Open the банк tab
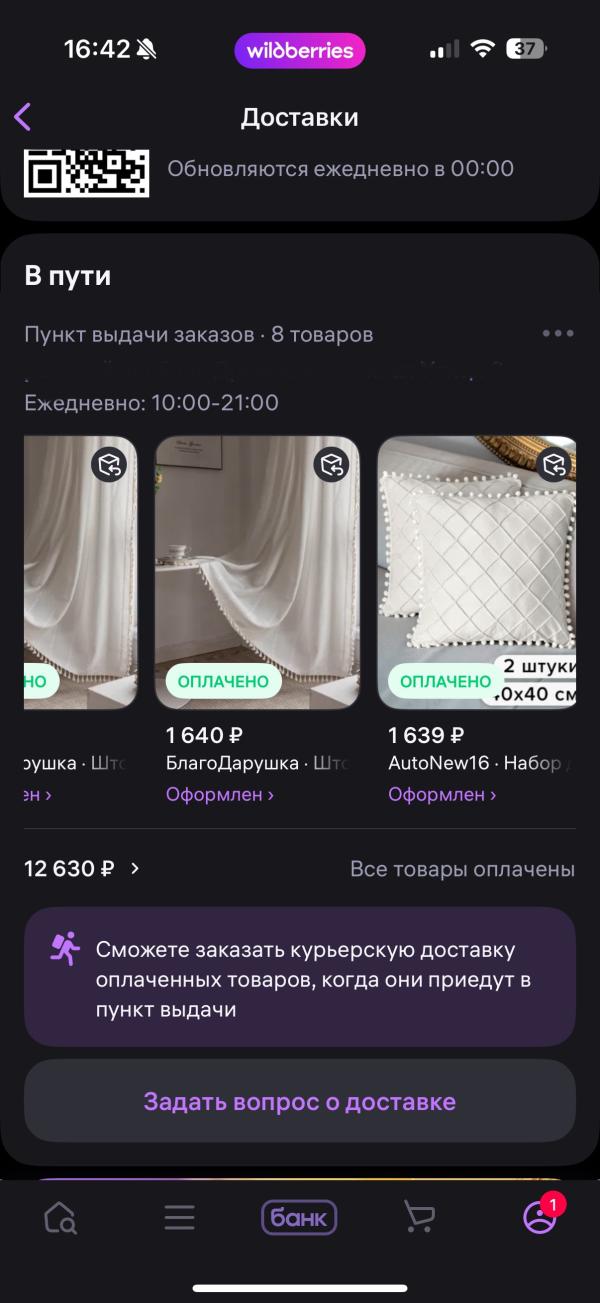Screen dimensions: 600x1303 tap(299, 1217)
